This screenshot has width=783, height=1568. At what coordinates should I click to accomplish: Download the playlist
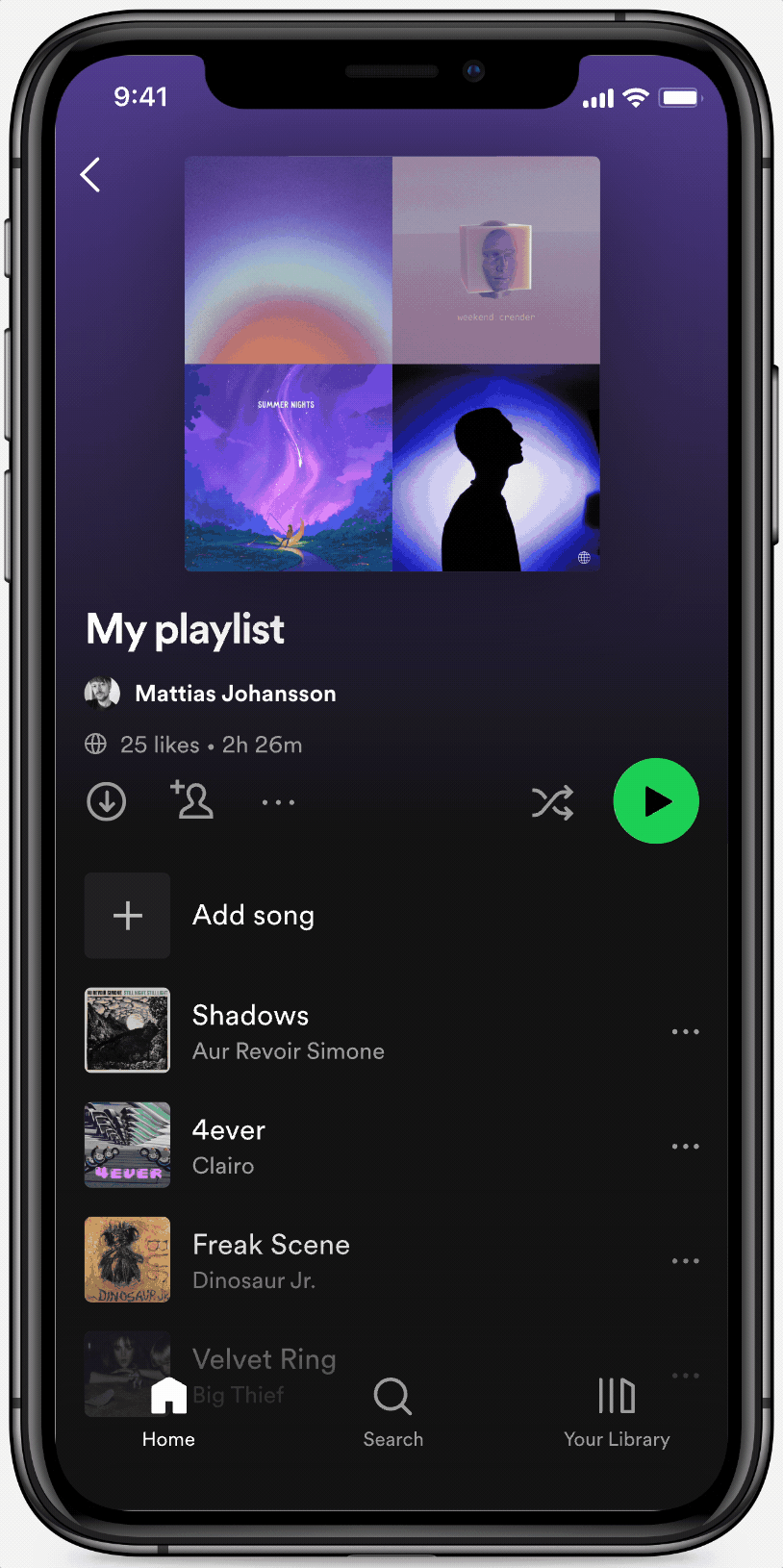coord(107,801)
